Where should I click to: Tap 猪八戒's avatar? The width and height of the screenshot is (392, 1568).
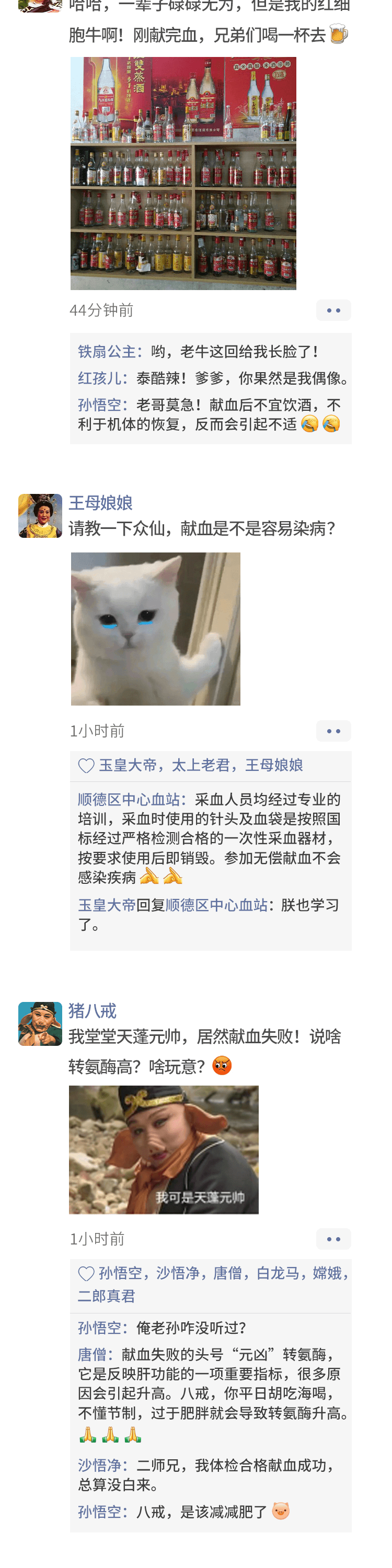coord(40,1023)
